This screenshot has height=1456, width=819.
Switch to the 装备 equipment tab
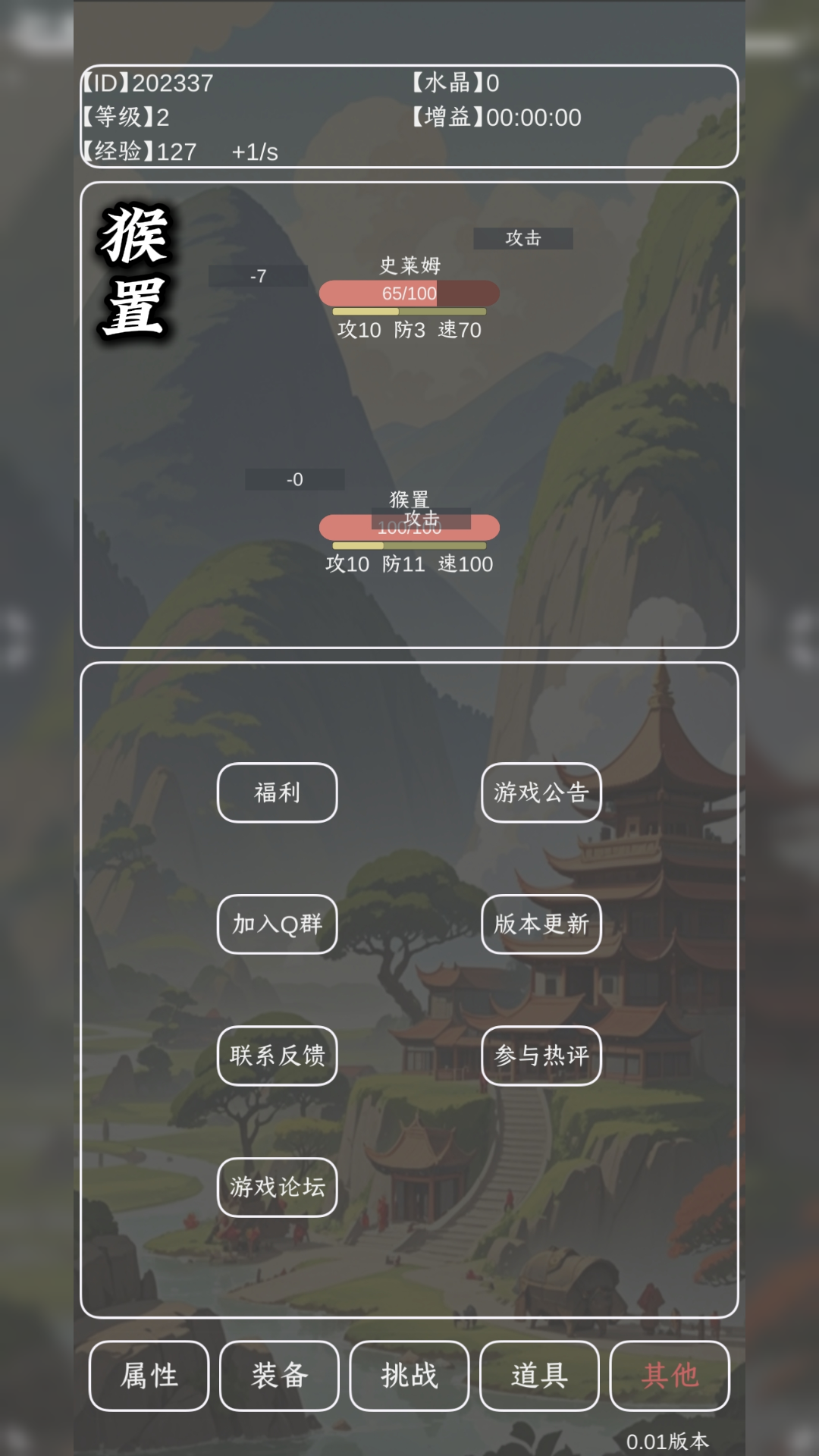click(279, 1376)
